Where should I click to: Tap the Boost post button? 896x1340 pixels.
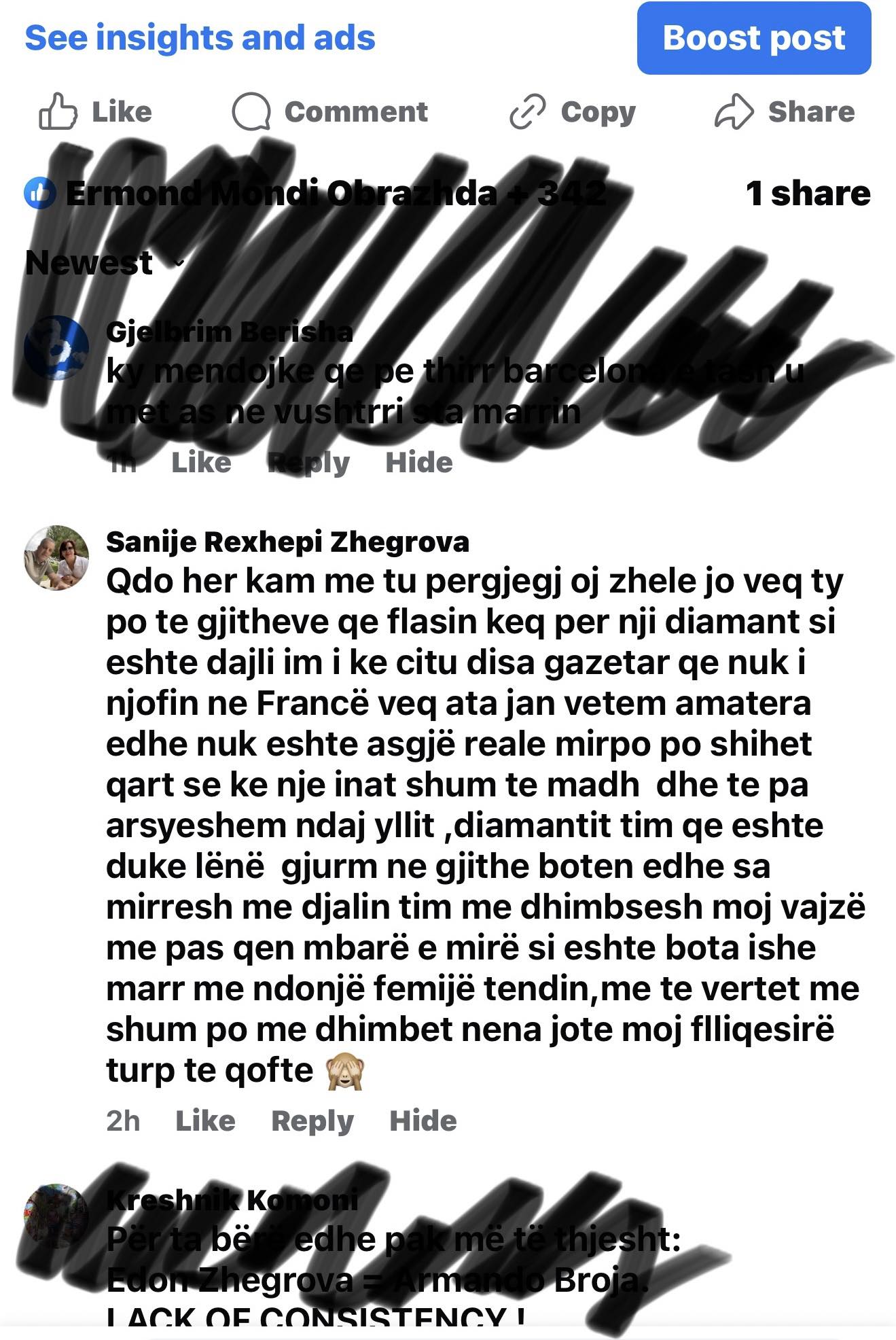(x=753, y=38)
